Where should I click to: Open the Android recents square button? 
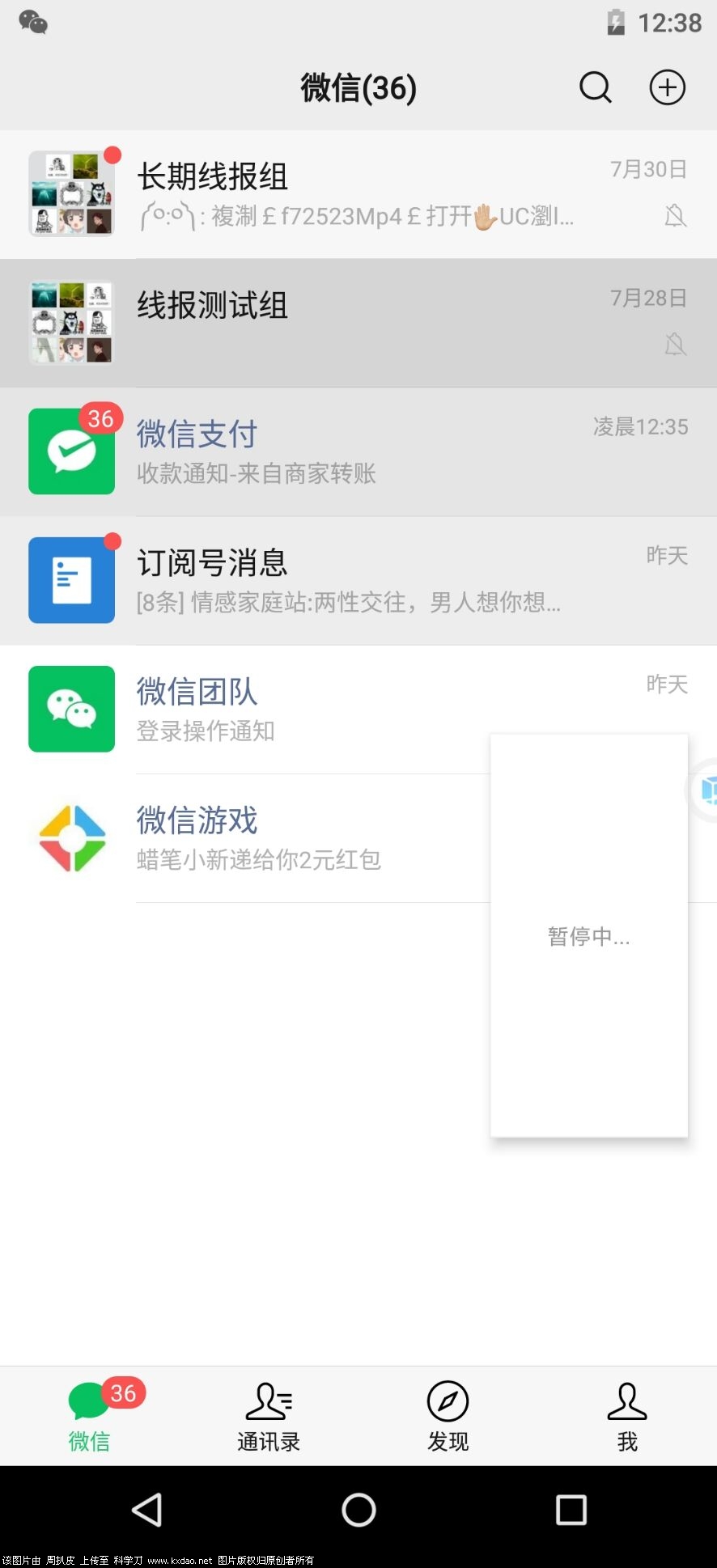tap(571, 1510)
